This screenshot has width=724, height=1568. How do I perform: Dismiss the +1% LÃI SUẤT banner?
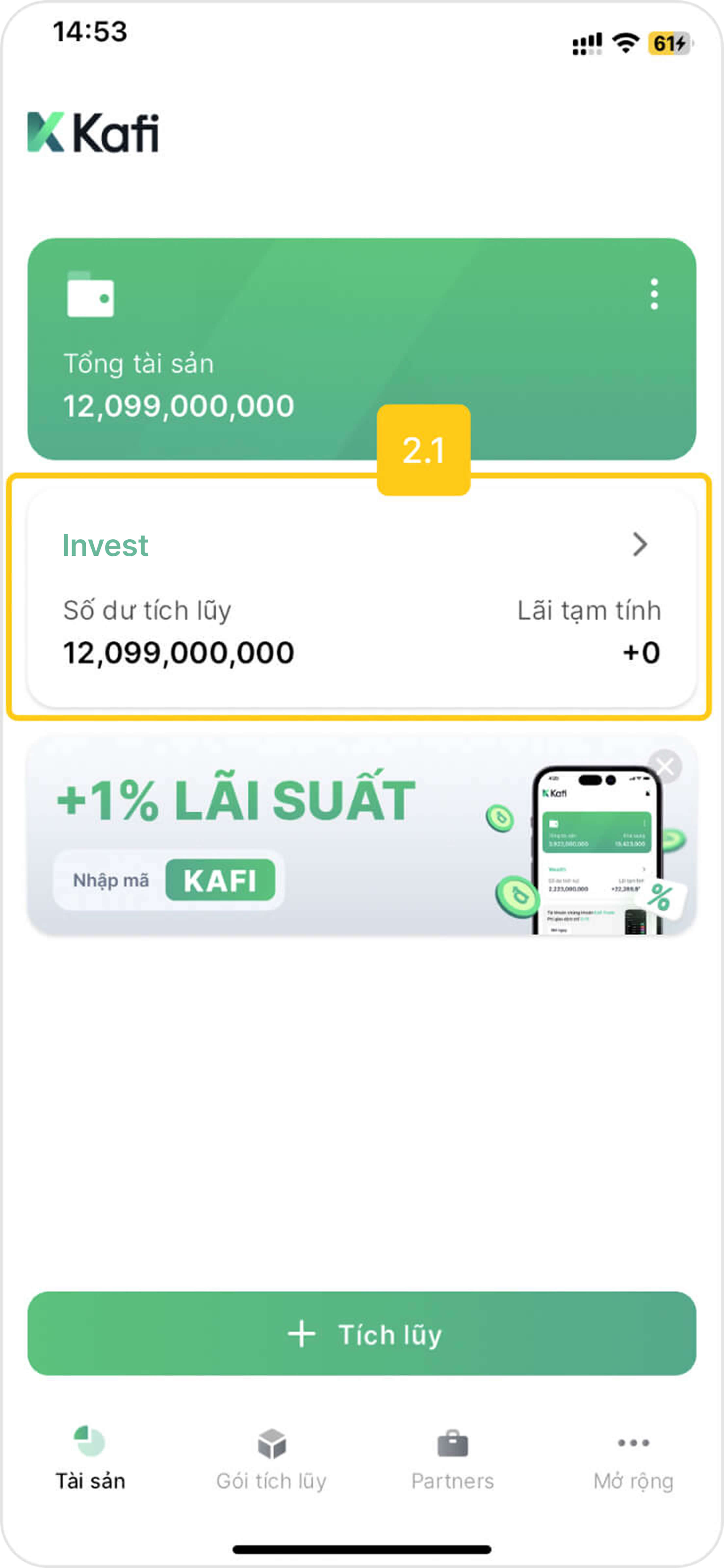point(665,766)
